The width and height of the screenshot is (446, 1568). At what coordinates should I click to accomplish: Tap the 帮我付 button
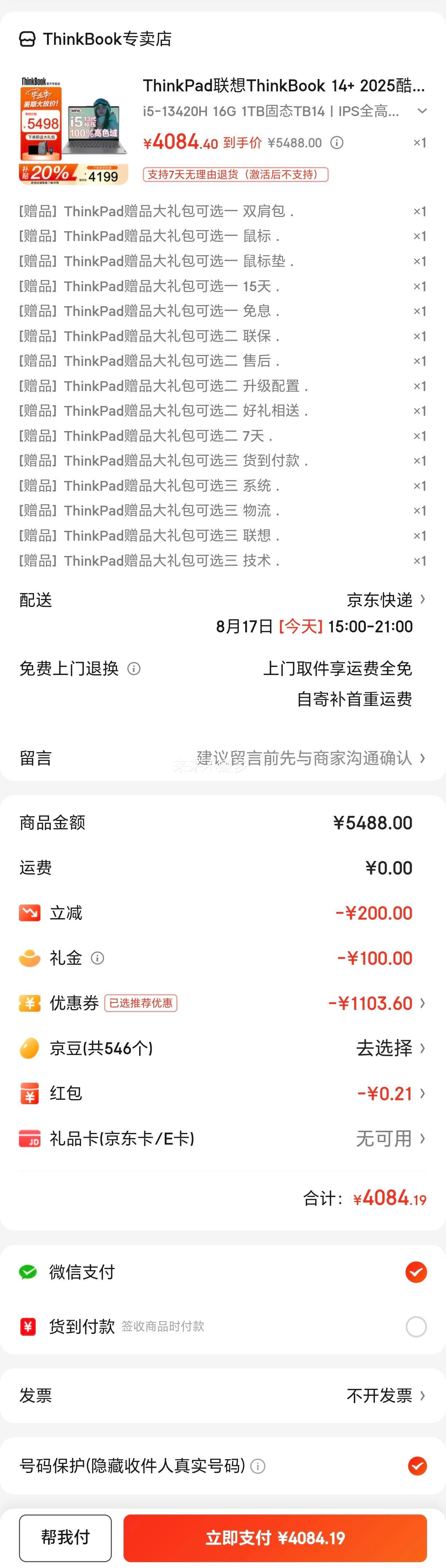pyautogui.click(x=65, y=1537)
